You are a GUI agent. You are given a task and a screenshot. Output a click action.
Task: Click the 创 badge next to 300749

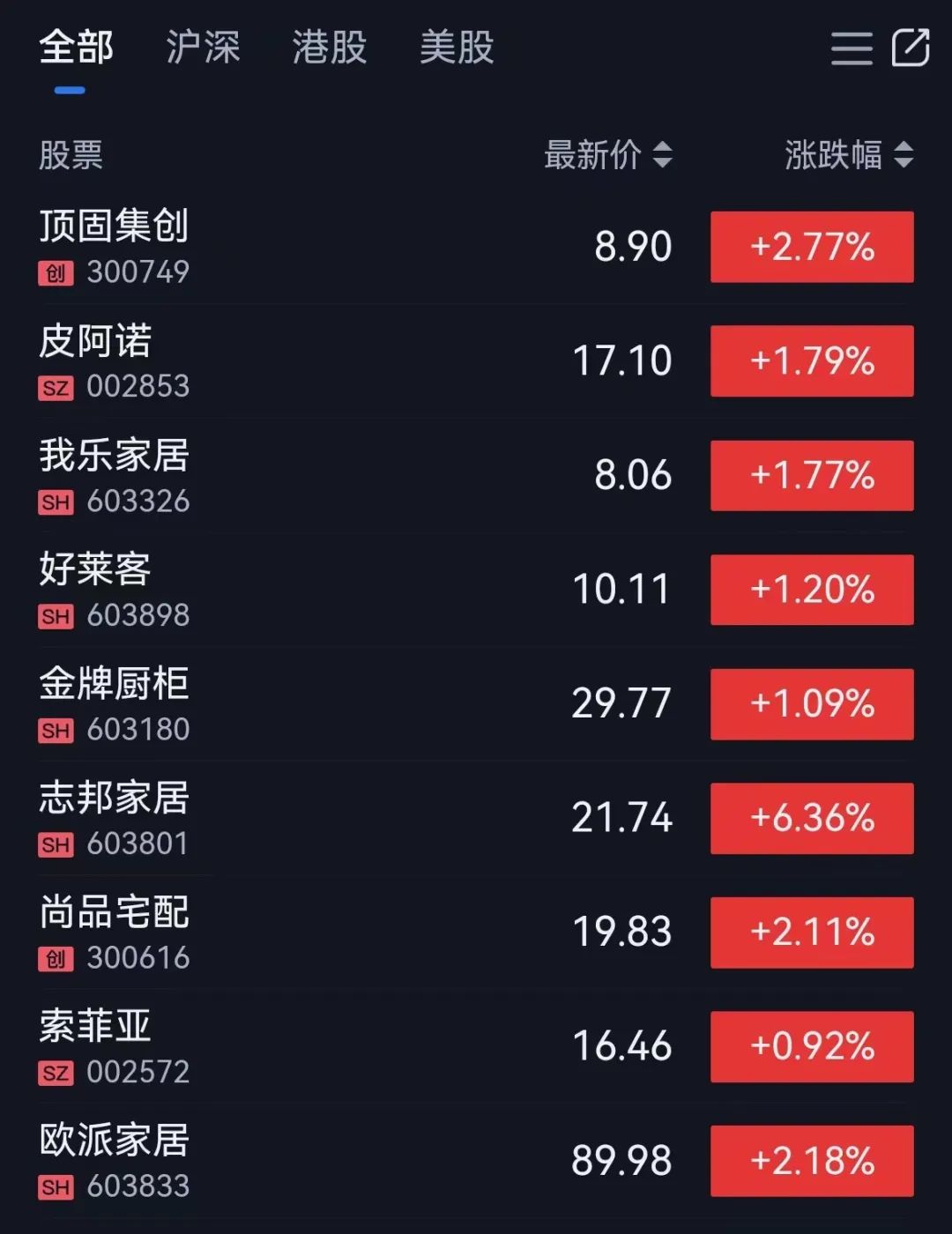tap(56, 273)
